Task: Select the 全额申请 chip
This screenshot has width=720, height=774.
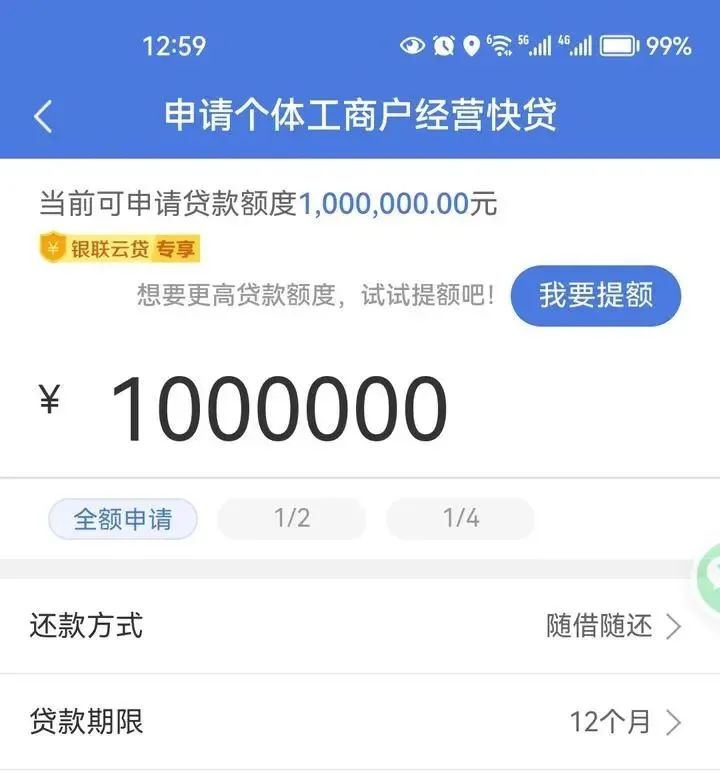Action: (x=123, y=519)
